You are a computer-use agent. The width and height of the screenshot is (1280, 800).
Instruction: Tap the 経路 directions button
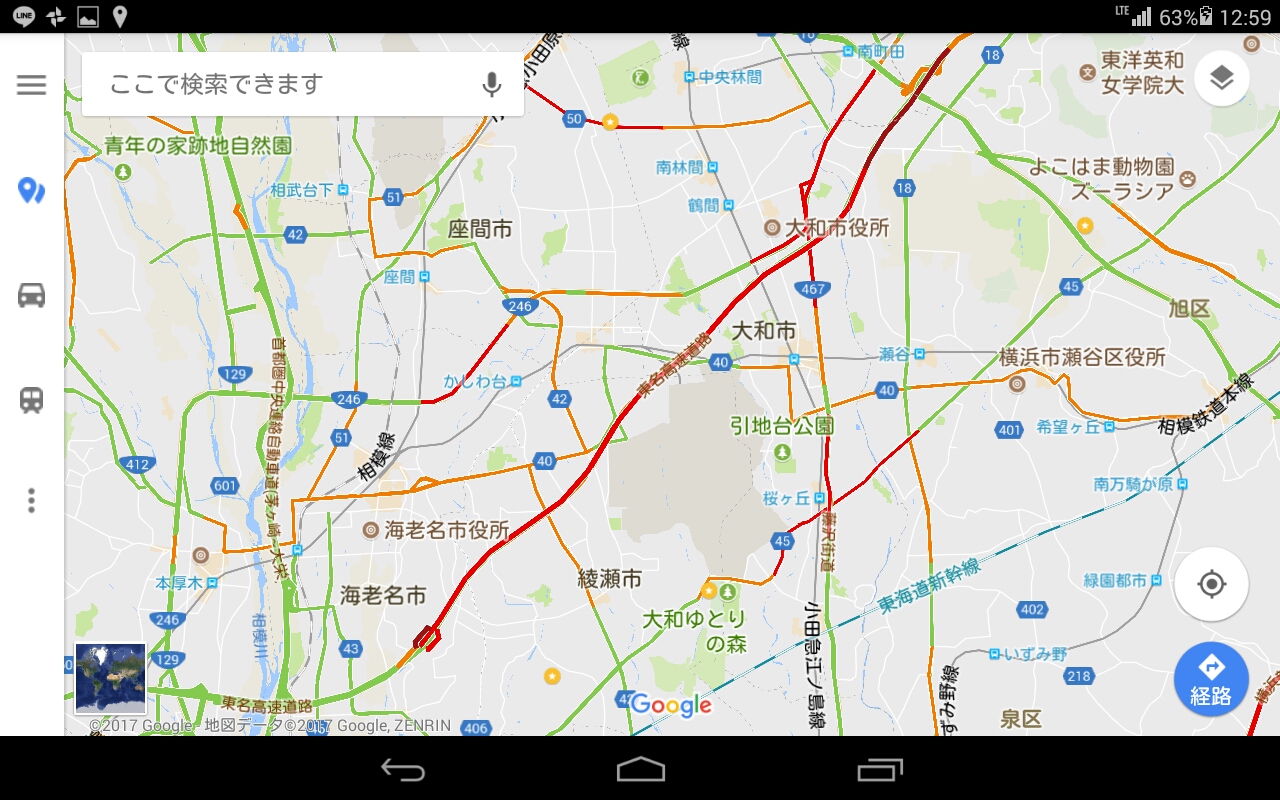pos(1211,679)
